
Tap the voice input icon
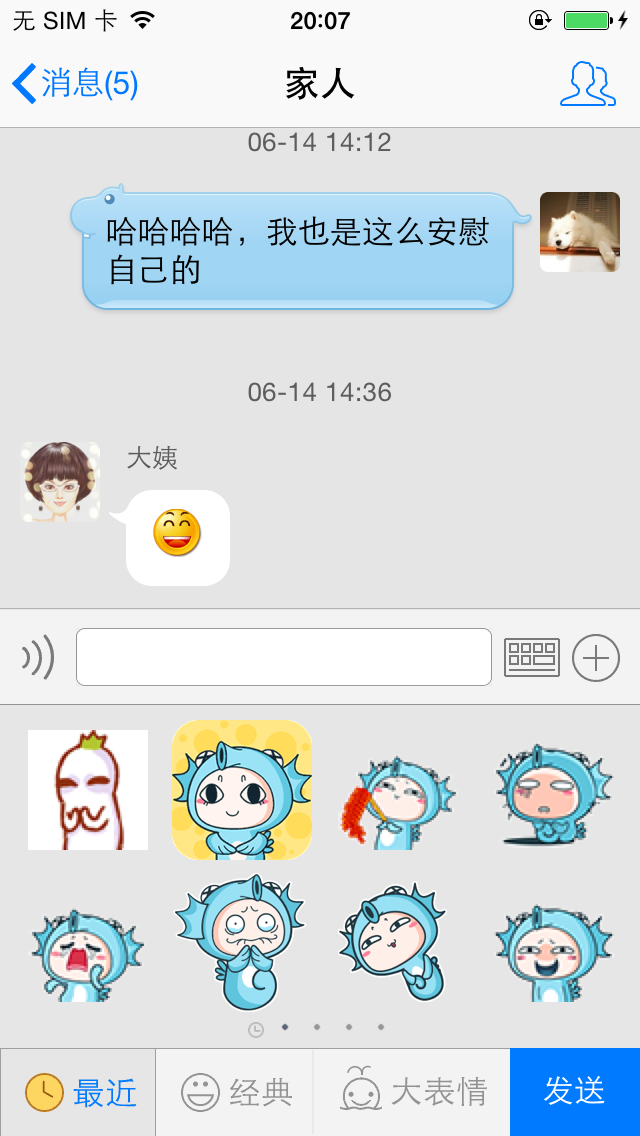38,657
